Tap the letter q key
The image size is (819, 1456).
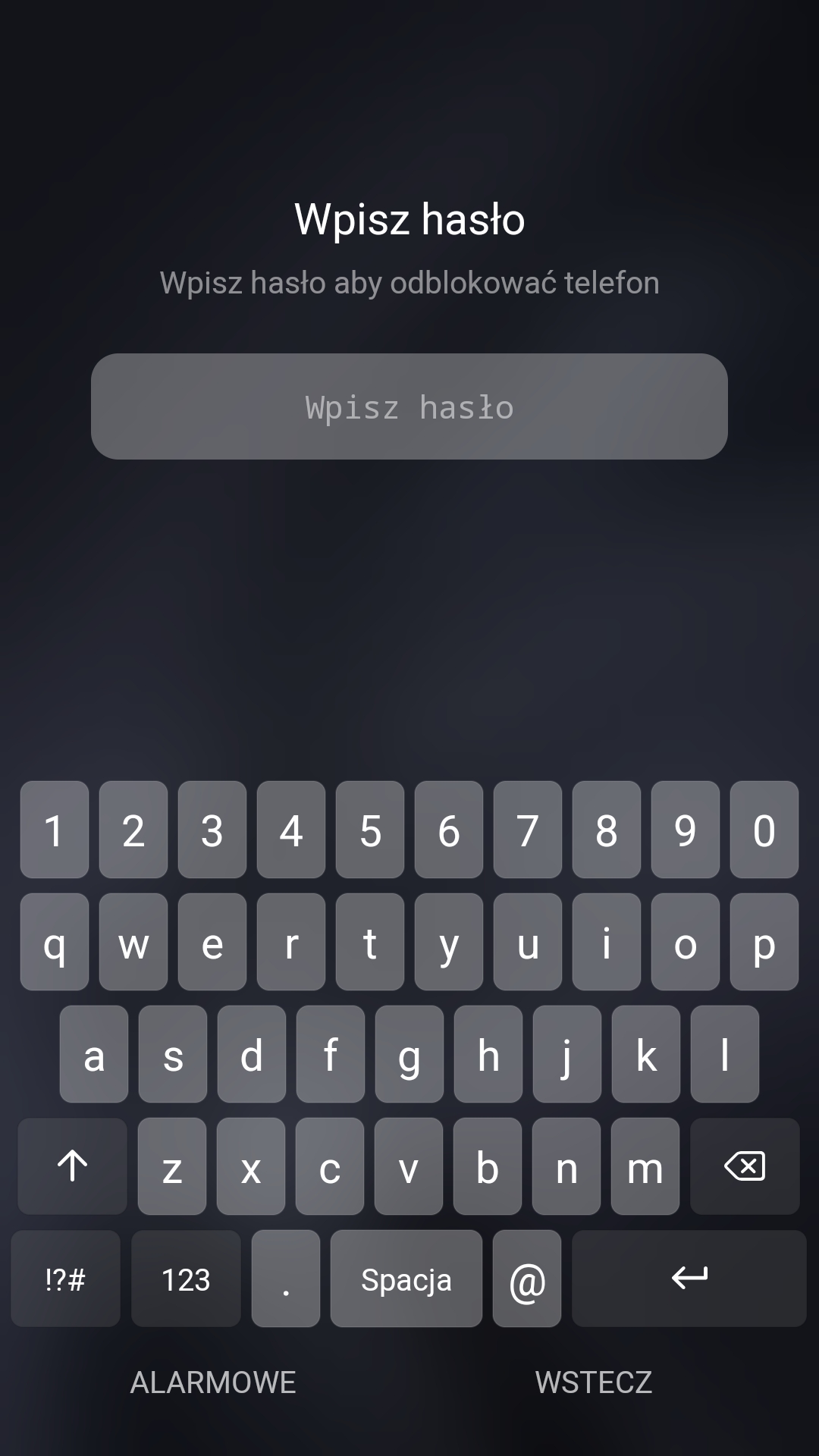pyautogui.click(x=55, y=942)
